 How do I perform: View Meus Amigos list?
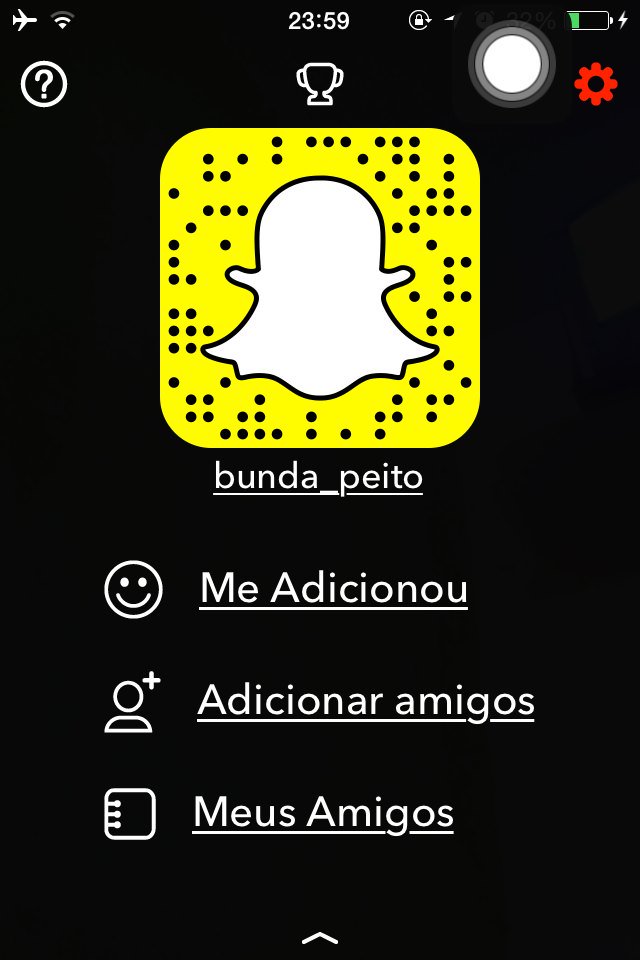323,812
